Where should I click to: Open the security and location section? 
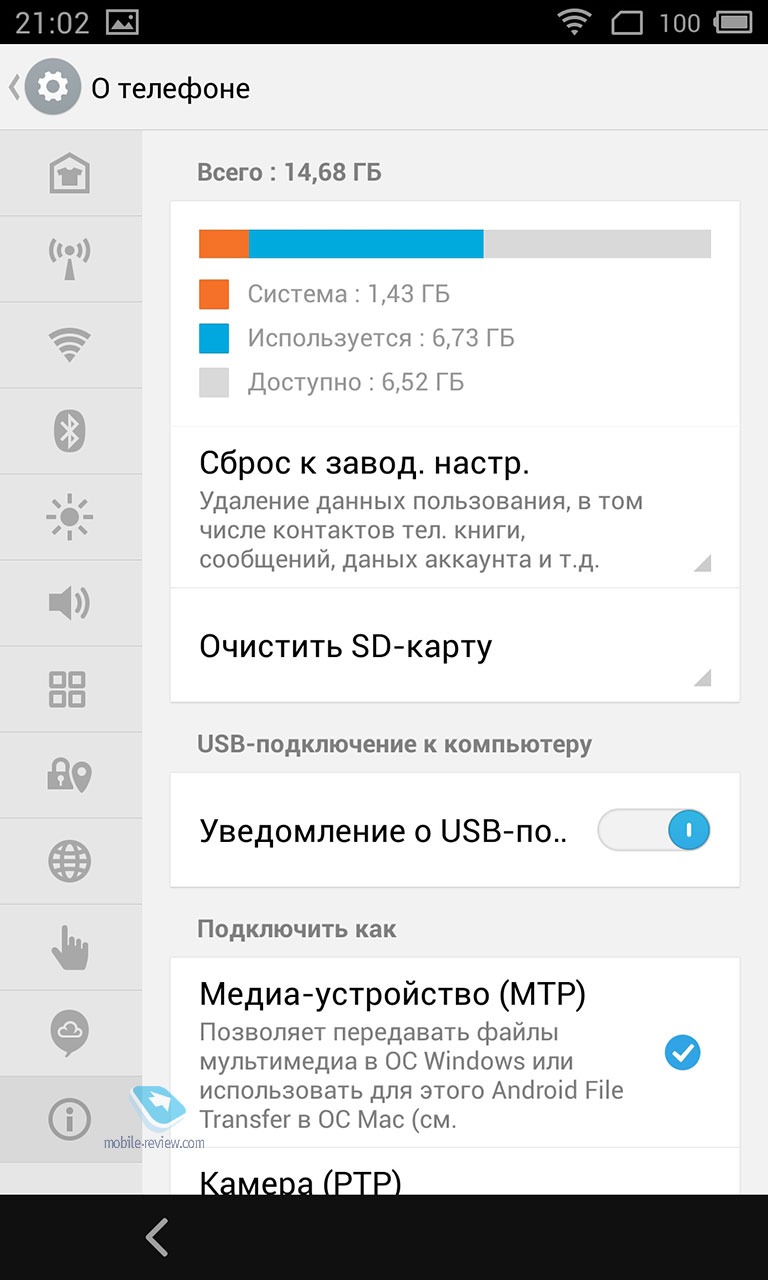(x=70, y=775)
